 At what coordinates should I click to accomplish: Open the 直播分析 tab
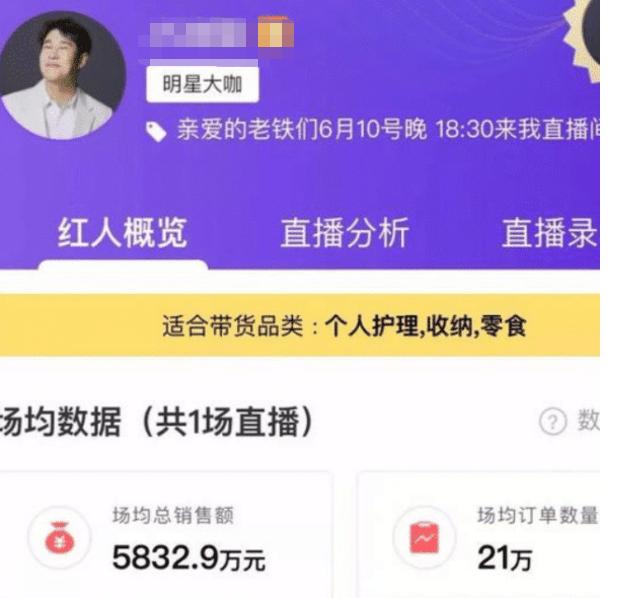pos(343,233)
